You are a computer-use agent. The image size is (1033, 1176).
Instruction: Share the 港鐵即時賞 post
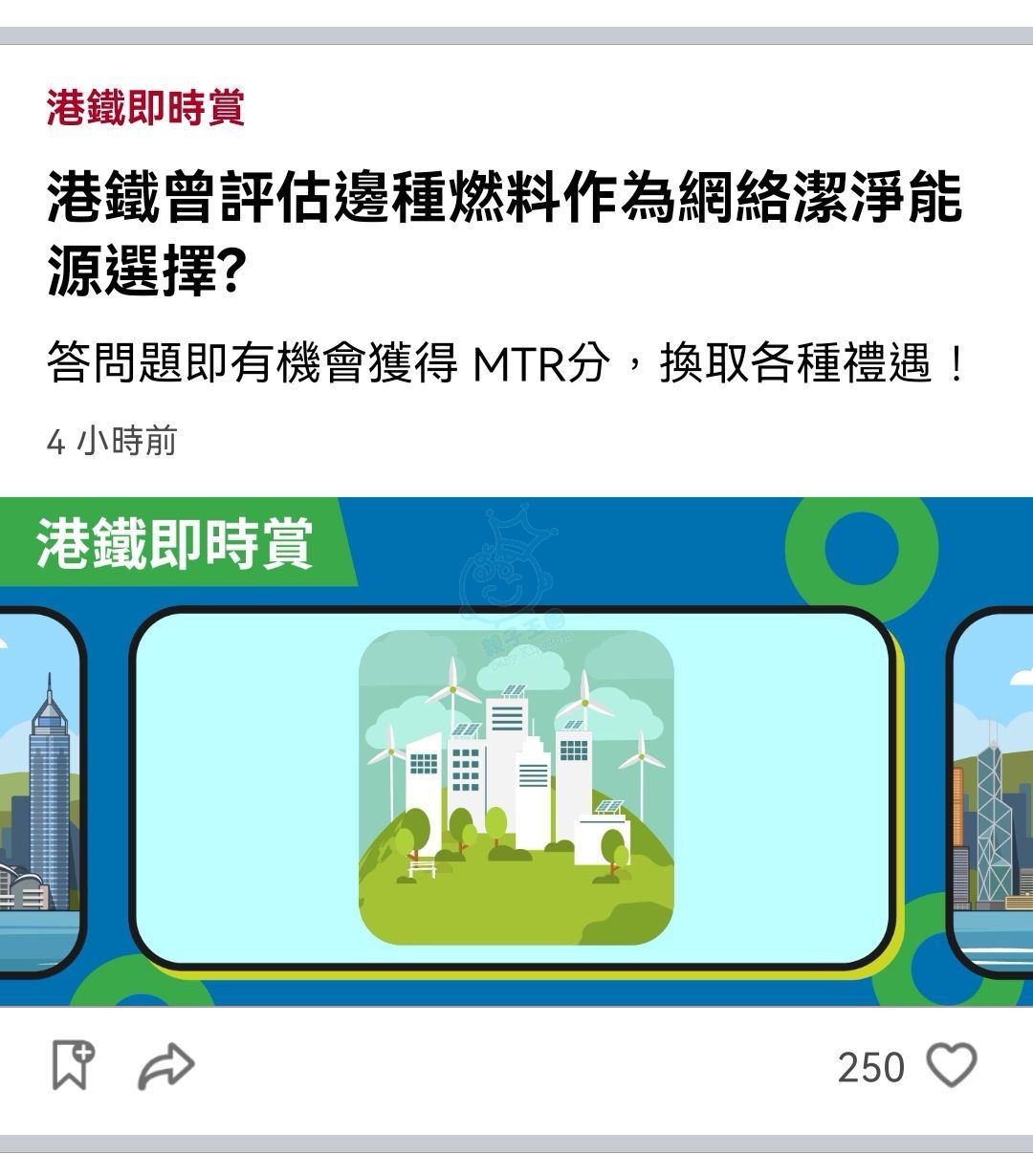pos(166,1065)
